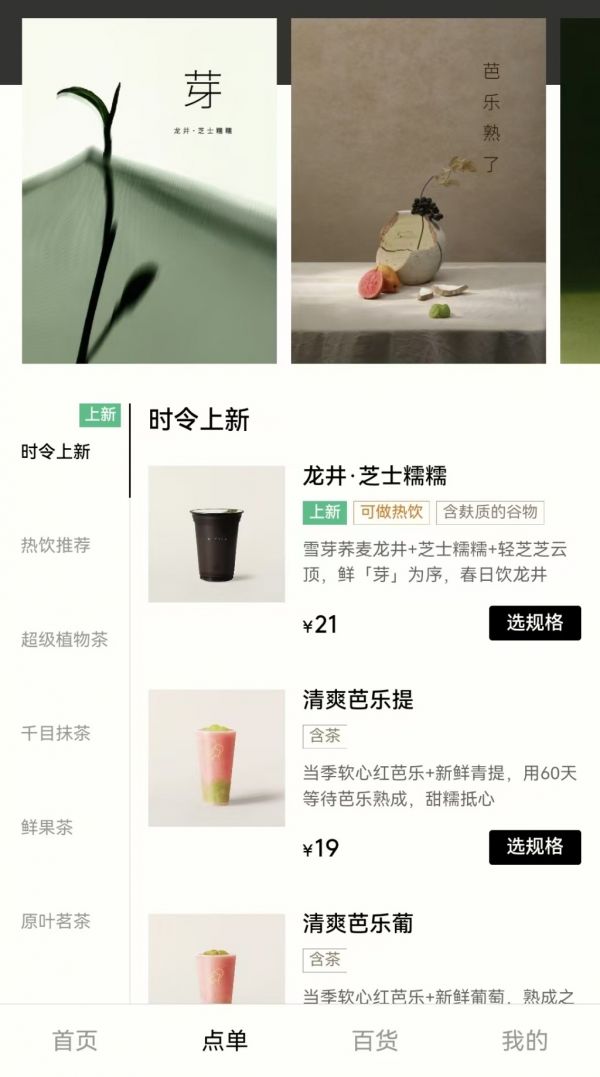The height and width of the screenshot is (1077, 600).
Task: View the 原叶茗茶 category
Action: pos(56,921)
